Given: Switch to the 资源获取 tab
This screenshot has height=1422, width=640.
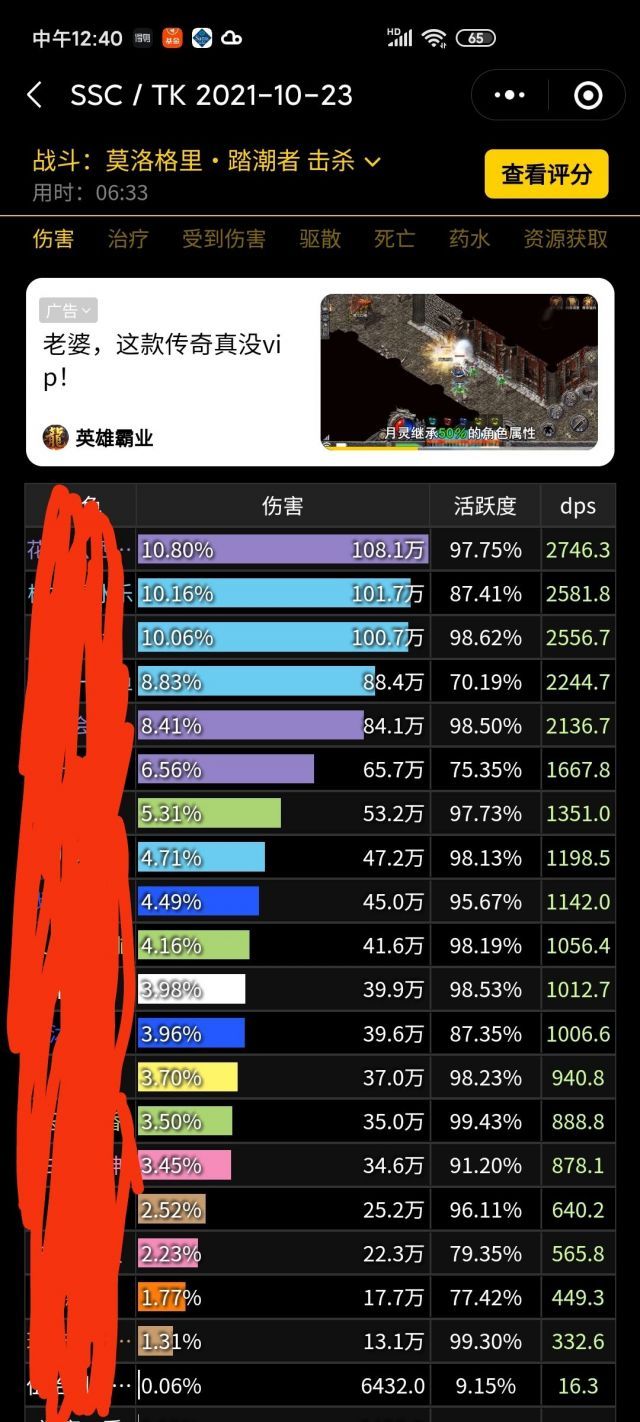Looking at the screenshot, I should coord(565,239).
